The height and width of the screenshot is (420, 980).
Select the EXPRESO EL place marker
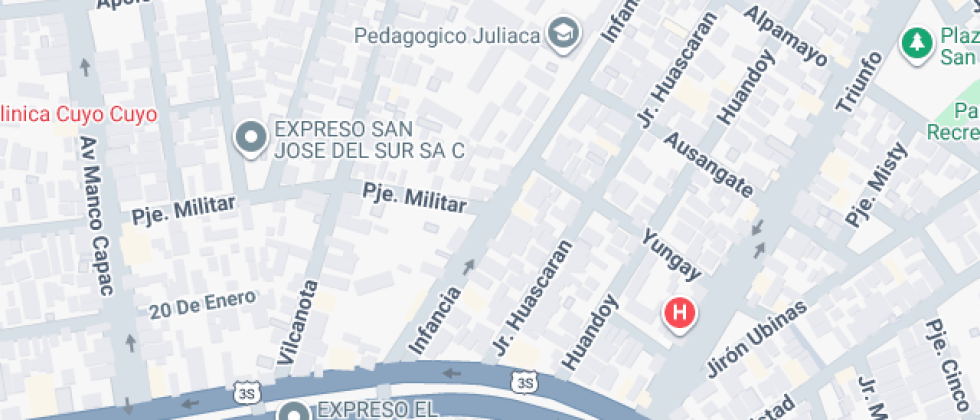click(x=294, y=411)
